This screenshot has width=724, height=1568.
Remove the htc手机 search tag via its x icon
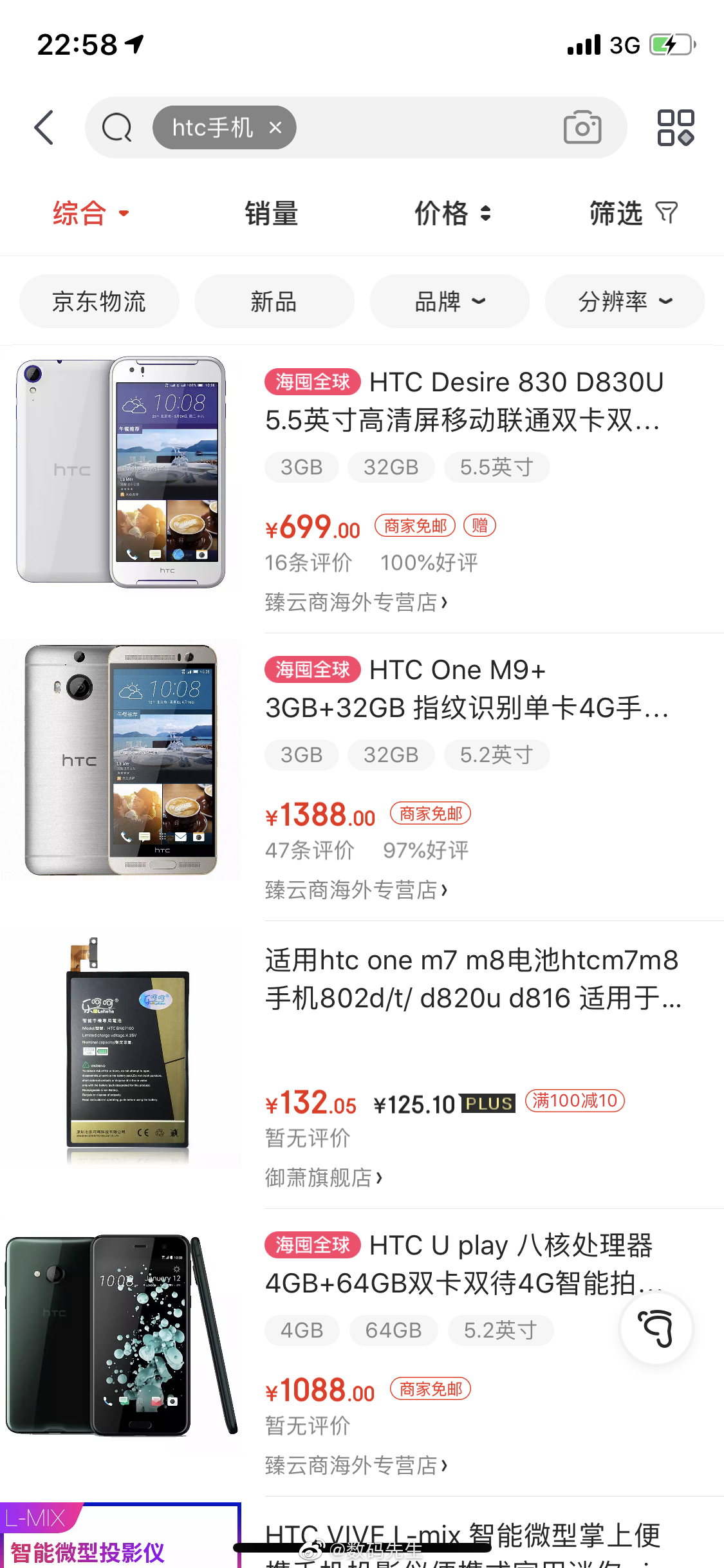(275, 127)
